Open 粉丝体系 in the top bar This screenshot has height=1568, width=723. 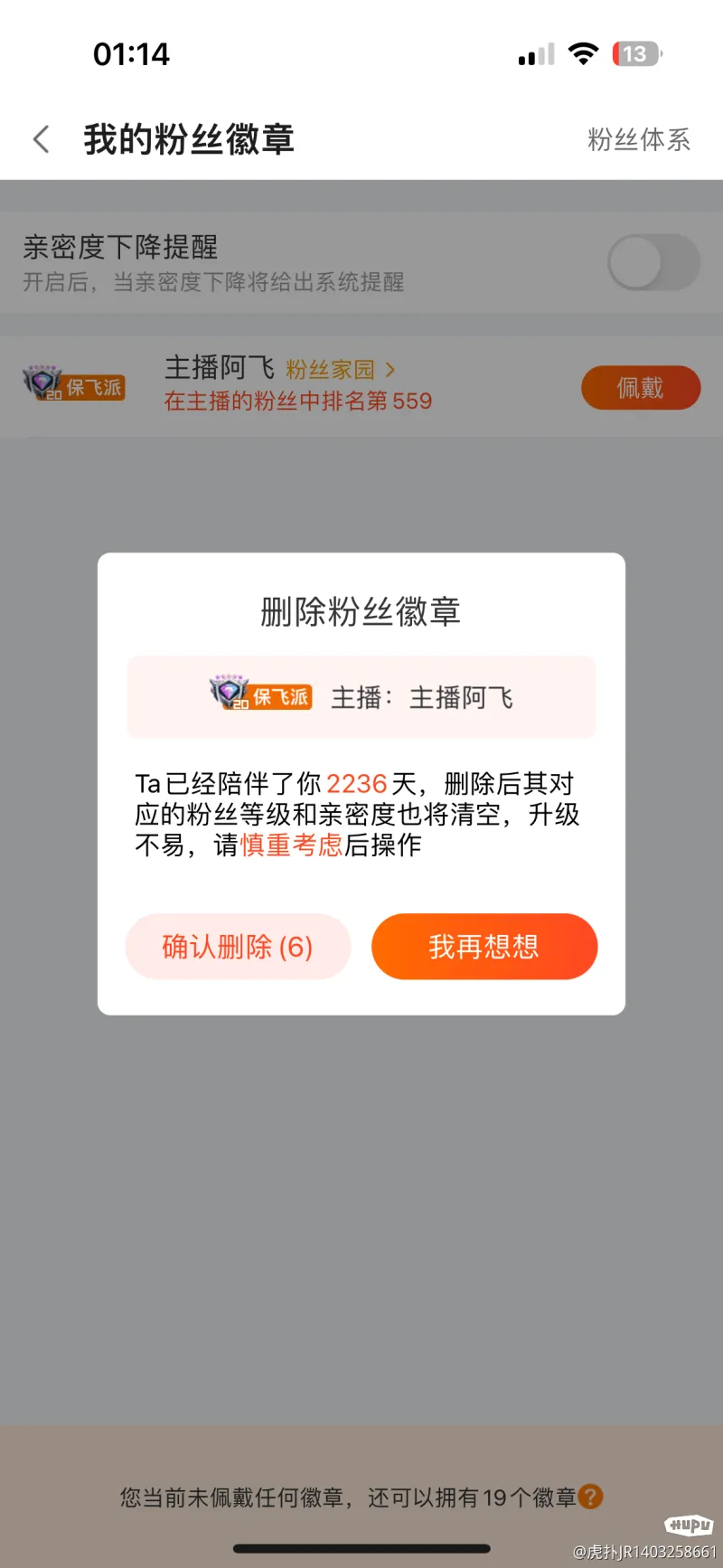pyautogui.click(x=639, y=139)
